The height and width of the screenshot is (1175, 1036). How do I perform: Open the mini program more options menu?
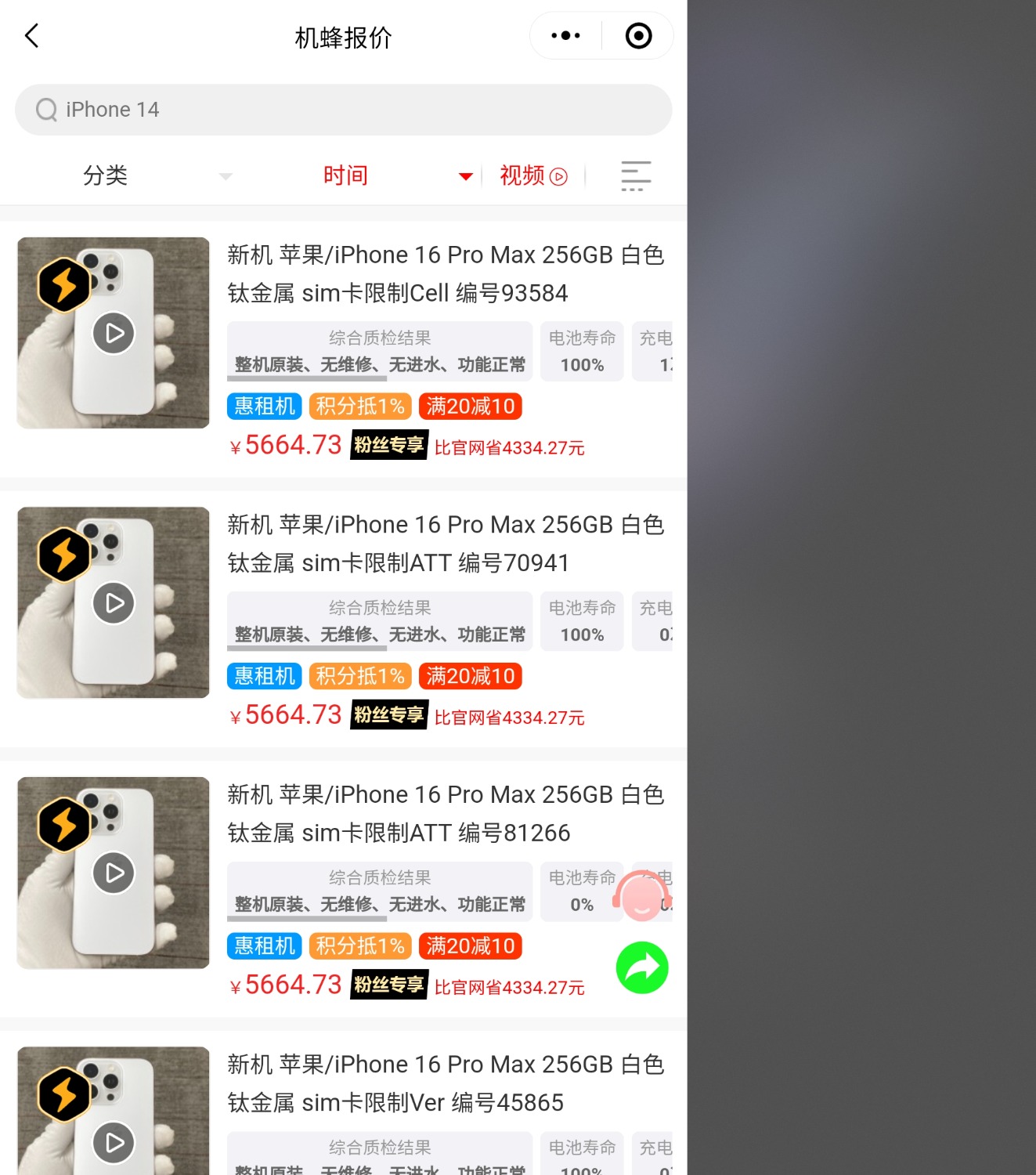(x=565, y=36)
